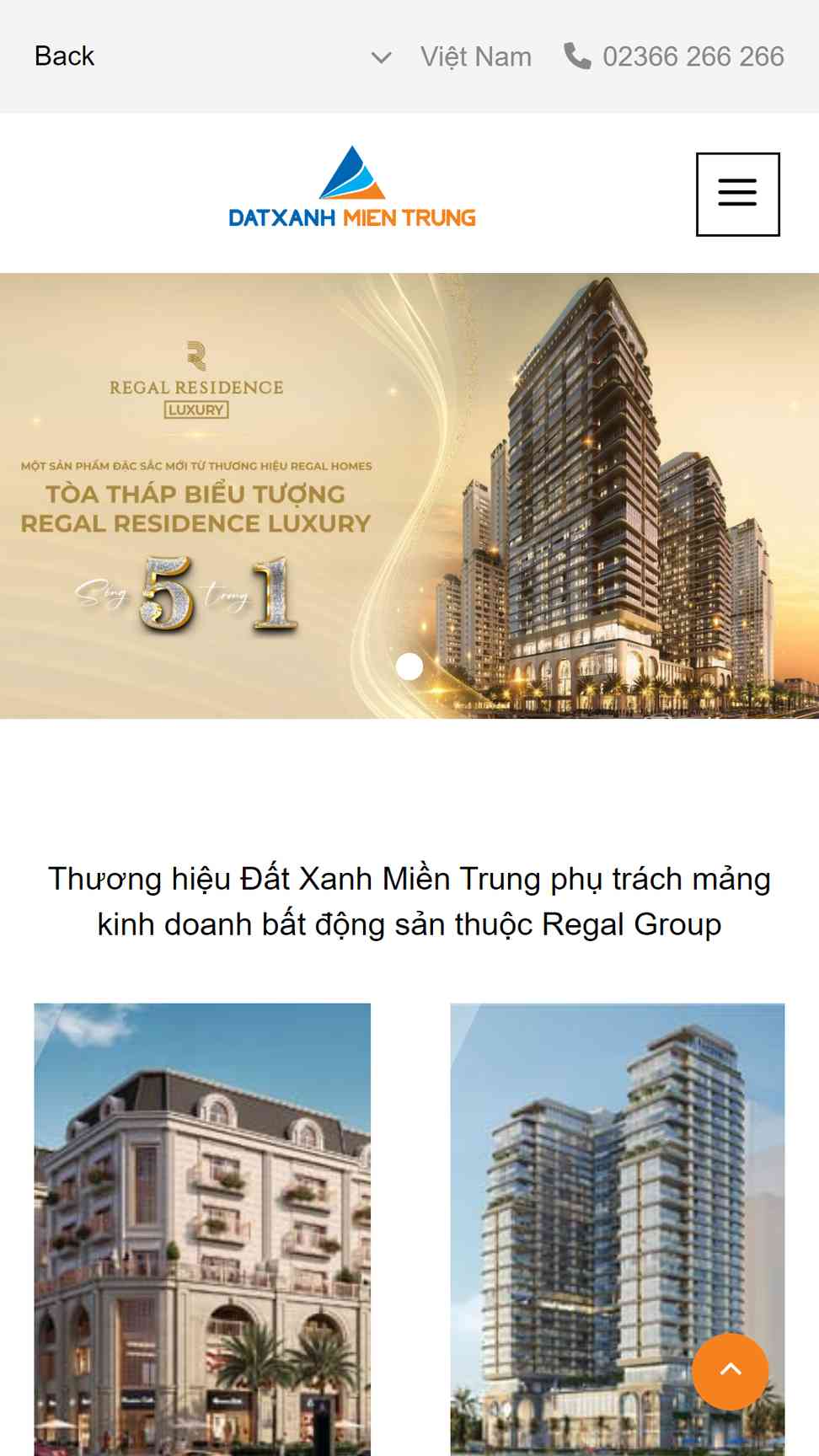Open the Regal Residence Luxury banner
The height and width of the screenshot is (1456, 819).
(409, 495)
